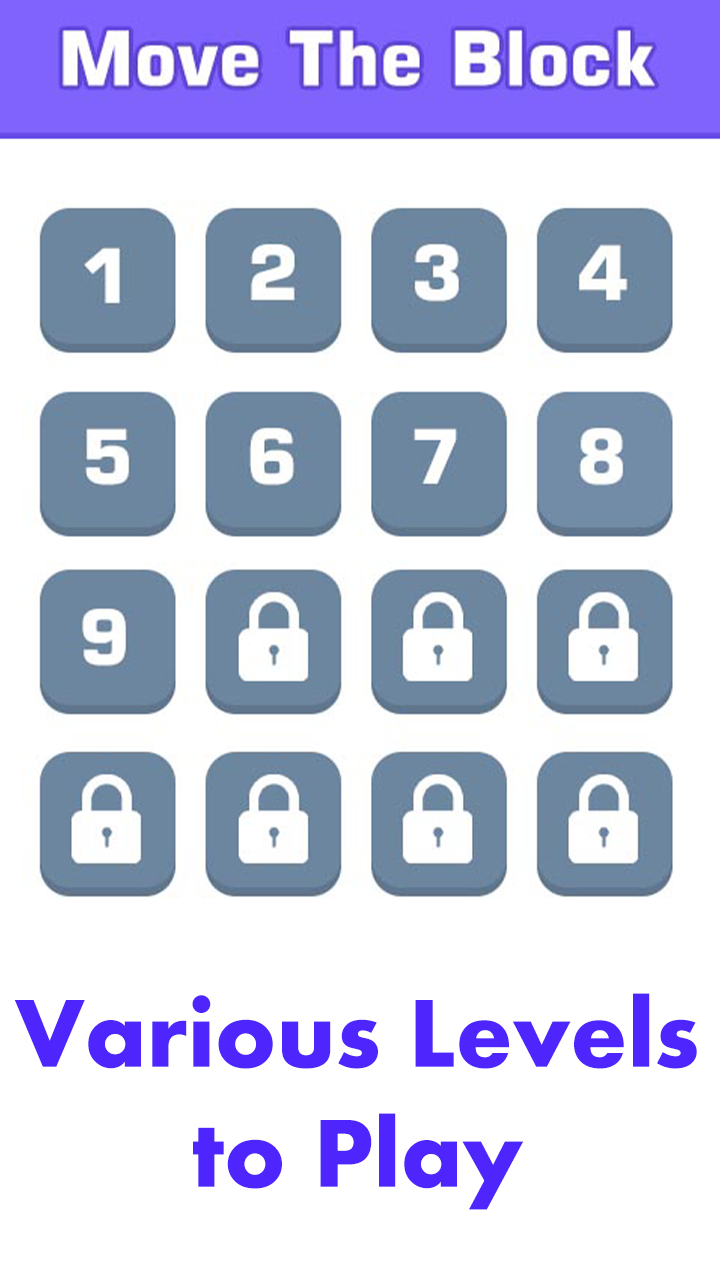Launch level 8
Viewport: 720px width, 1280px height.
coord(603,461)
